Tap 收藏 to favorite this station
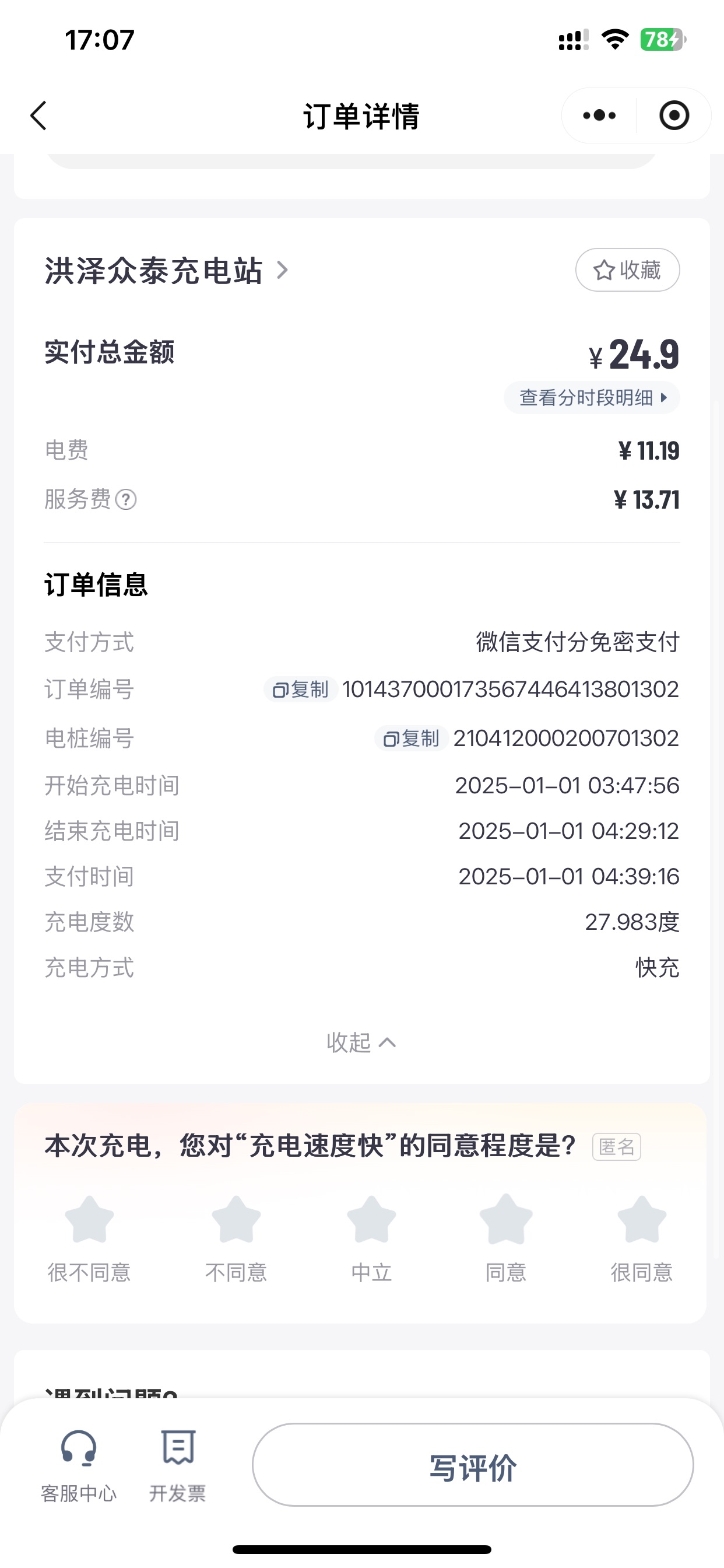 [627, 269]
